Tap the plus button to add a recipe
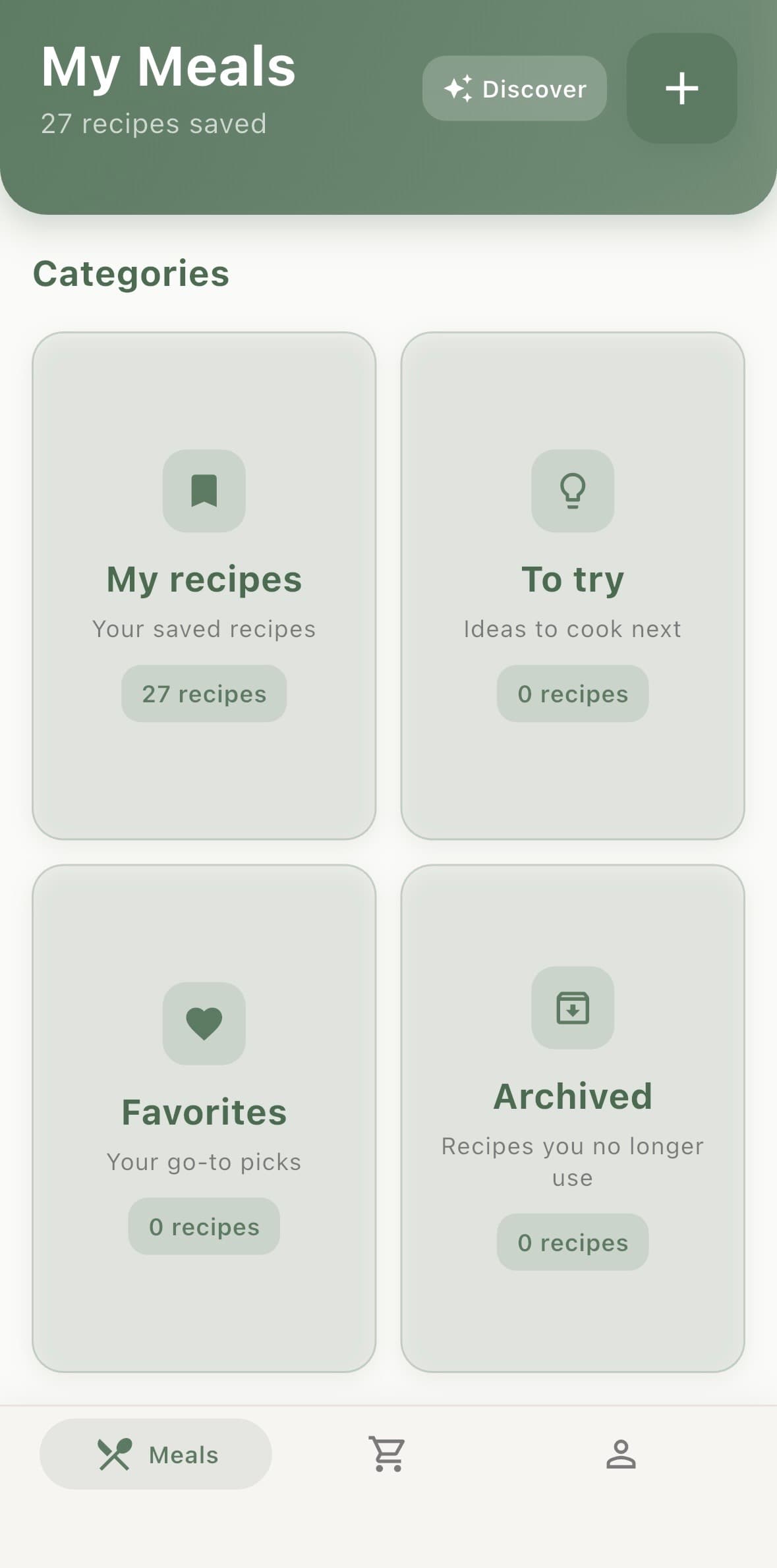 682,89
